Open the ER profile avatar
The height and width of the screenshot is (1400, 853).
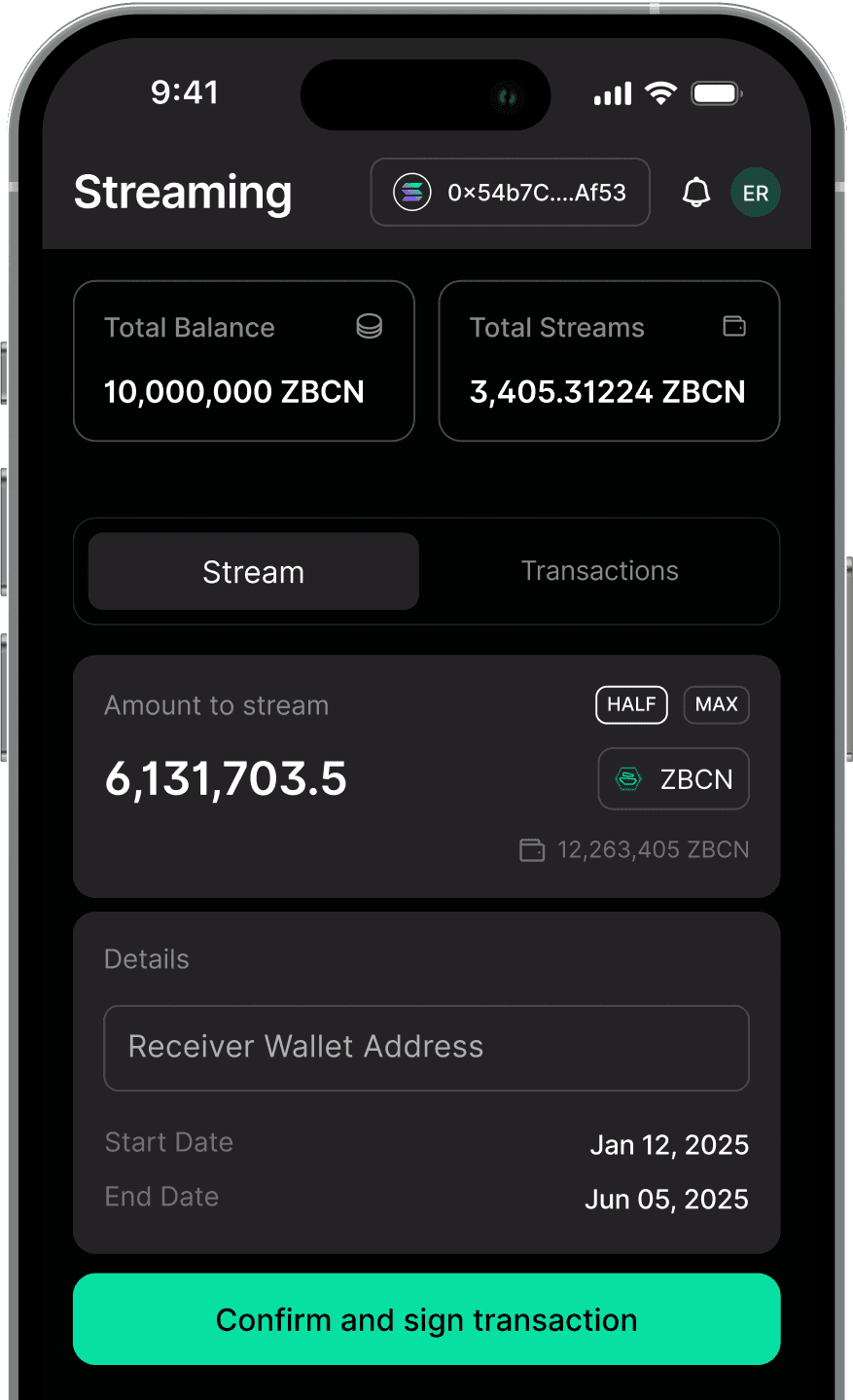coord(756,193)
